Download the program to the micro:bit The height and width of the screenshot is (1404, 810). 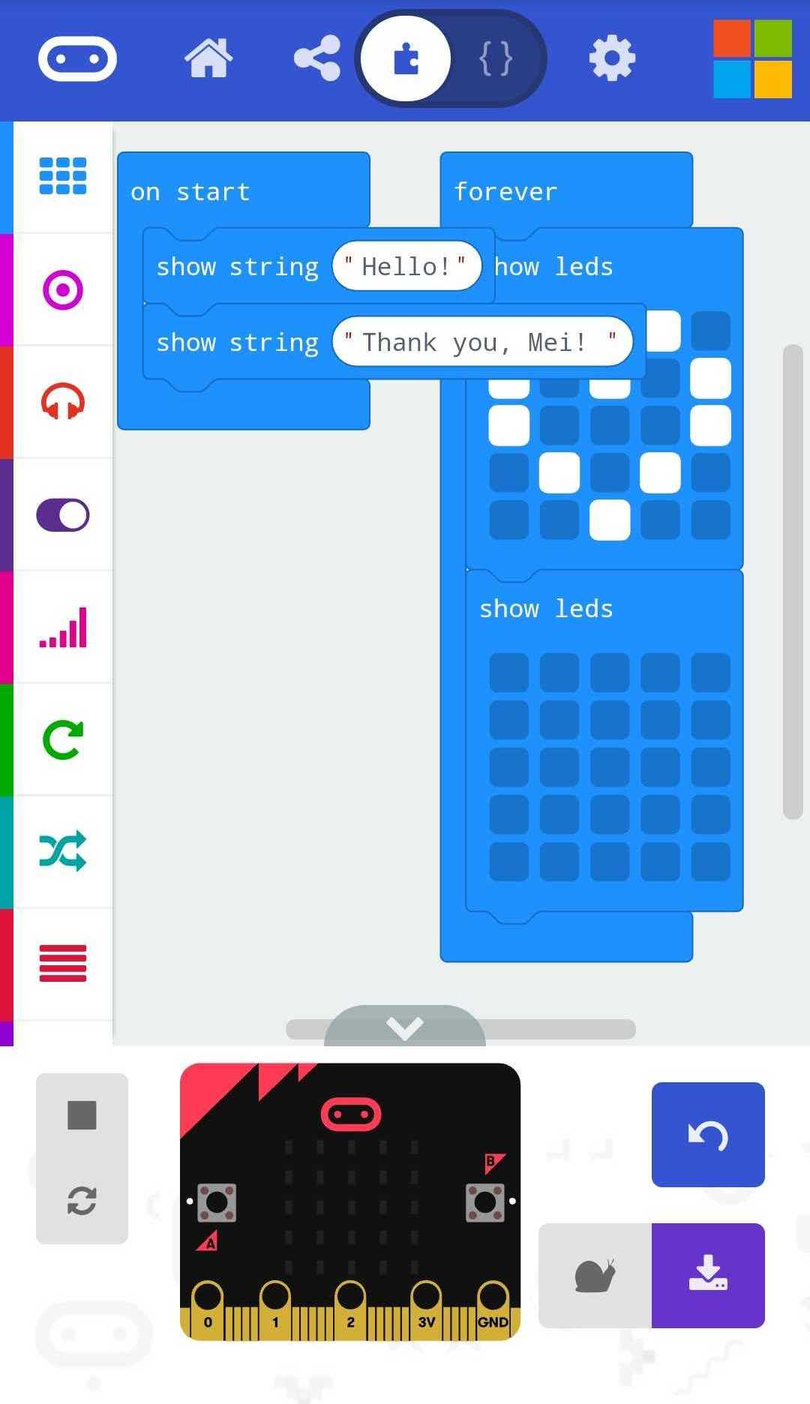pyautogui.click(x=708, y=1276)
